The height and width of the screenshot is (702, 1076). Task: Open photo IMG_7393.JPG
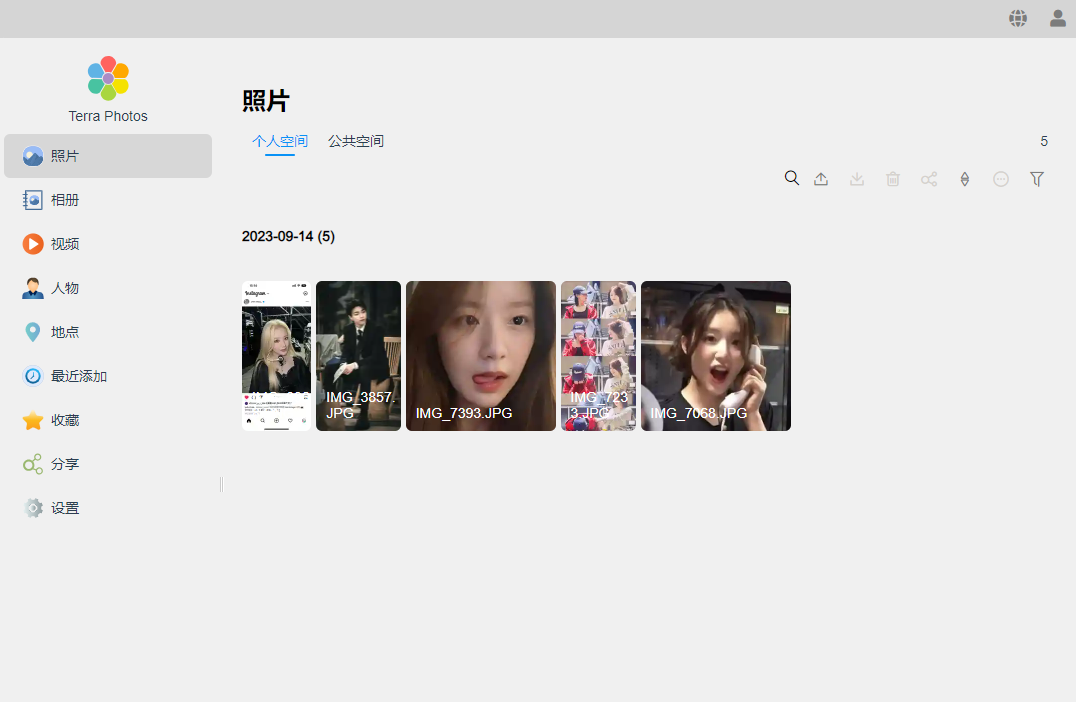coord(481,355)
